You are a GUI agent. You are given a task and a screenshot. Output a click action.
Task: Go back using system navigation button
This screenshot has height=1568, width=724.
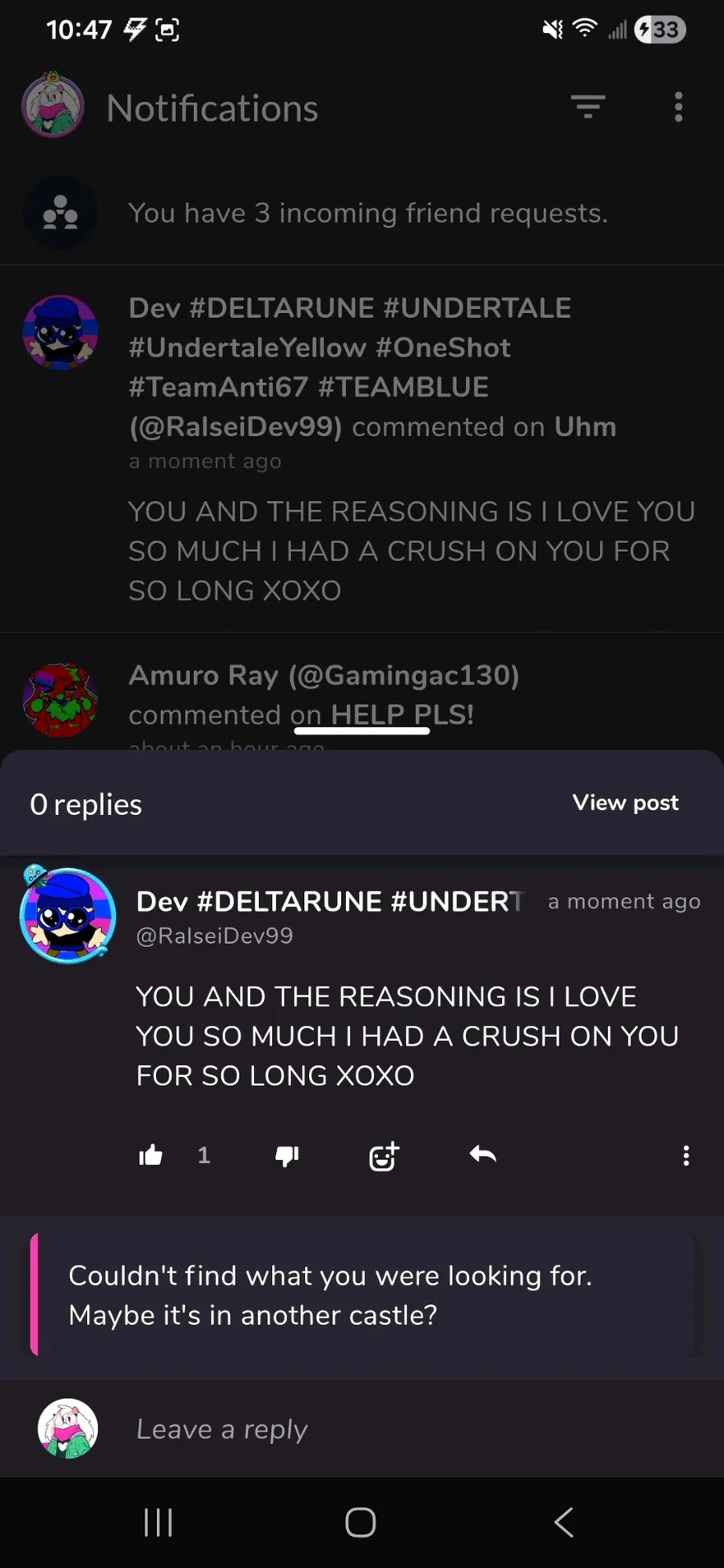coord(563,1521)
